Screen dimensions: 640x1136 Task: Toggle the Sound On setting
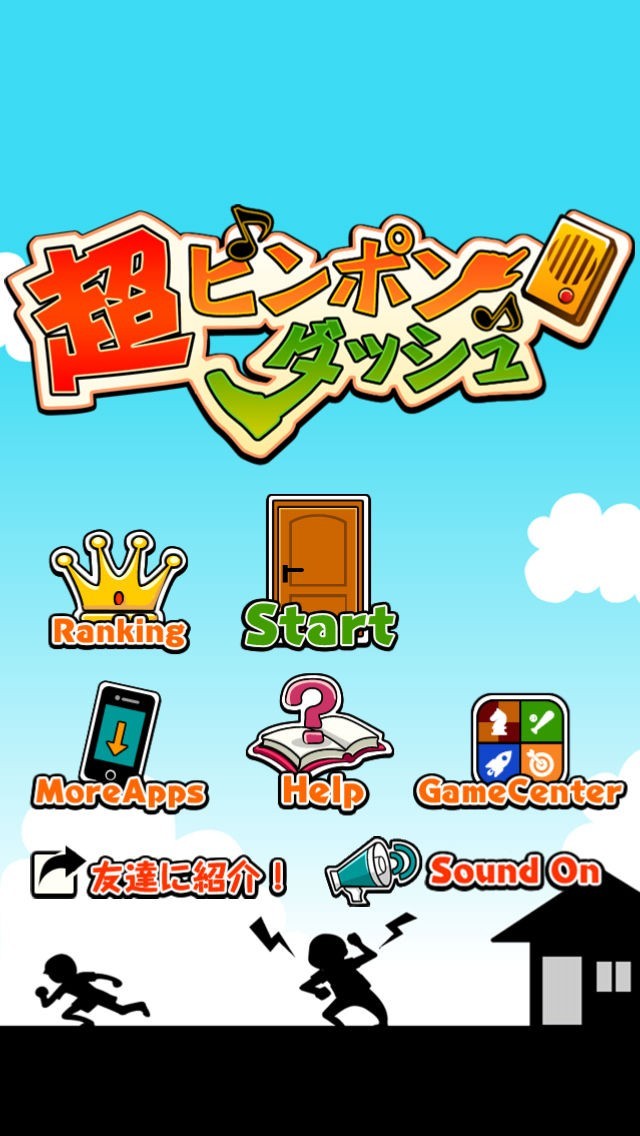[465, 871]
